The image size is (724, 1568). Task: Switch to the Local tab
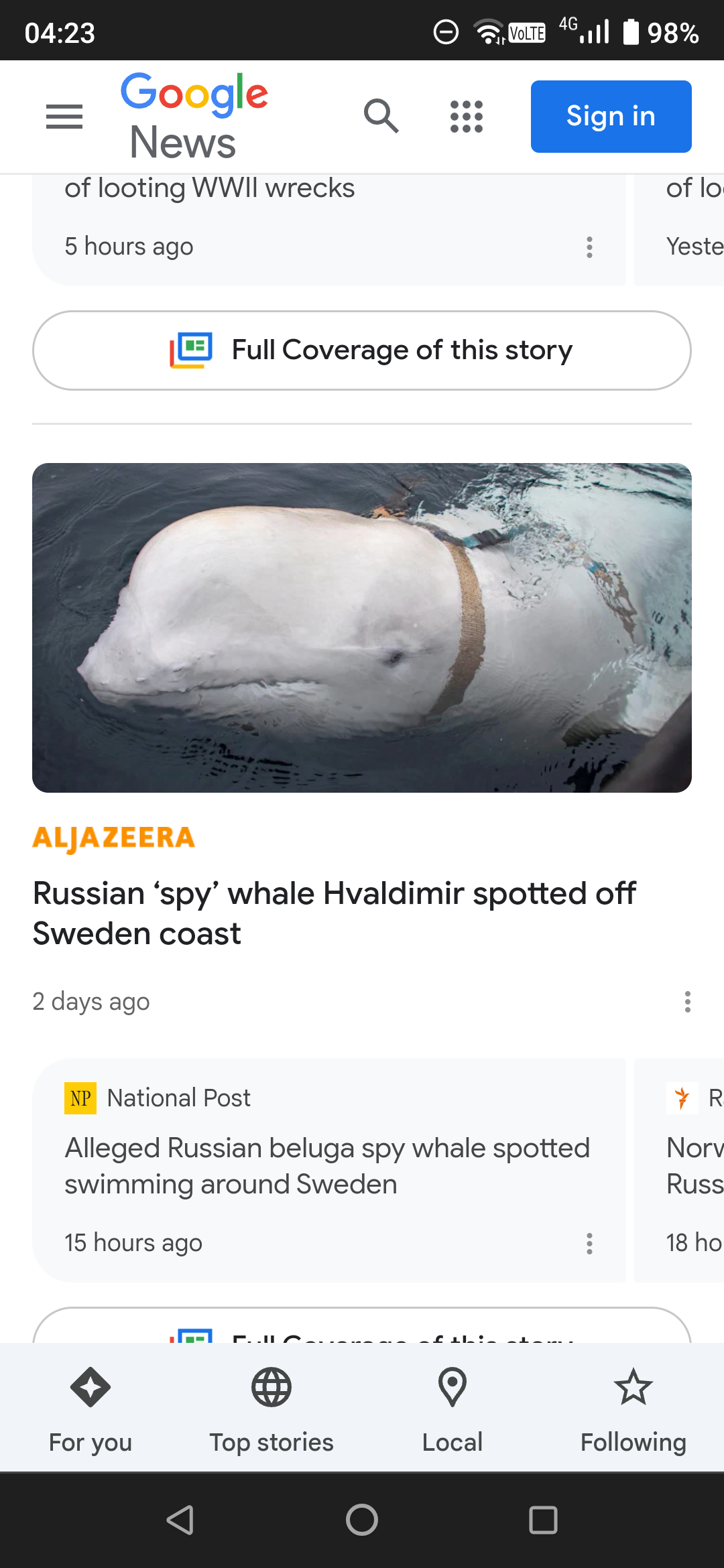point(452,1409)
